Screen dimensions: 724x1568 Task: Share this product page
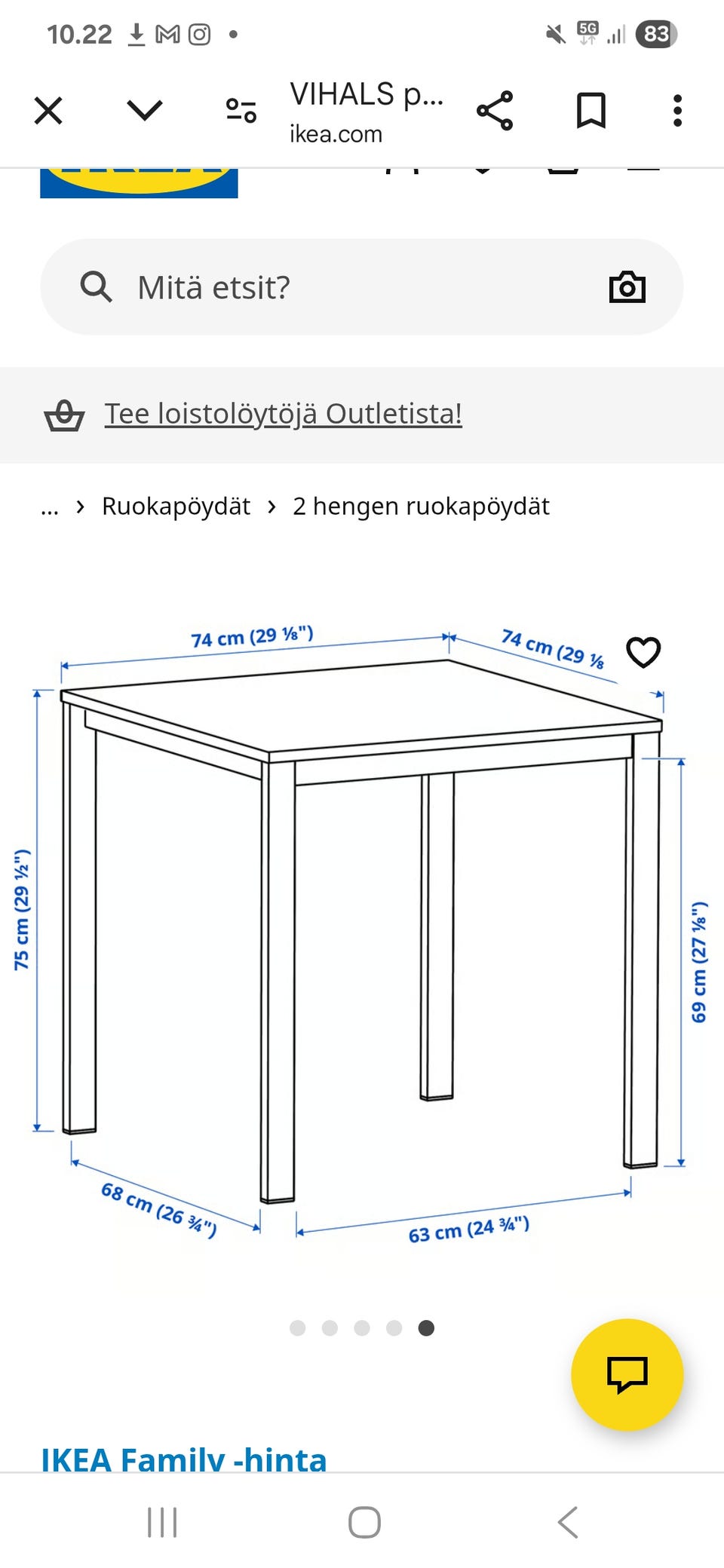point(492,111)
